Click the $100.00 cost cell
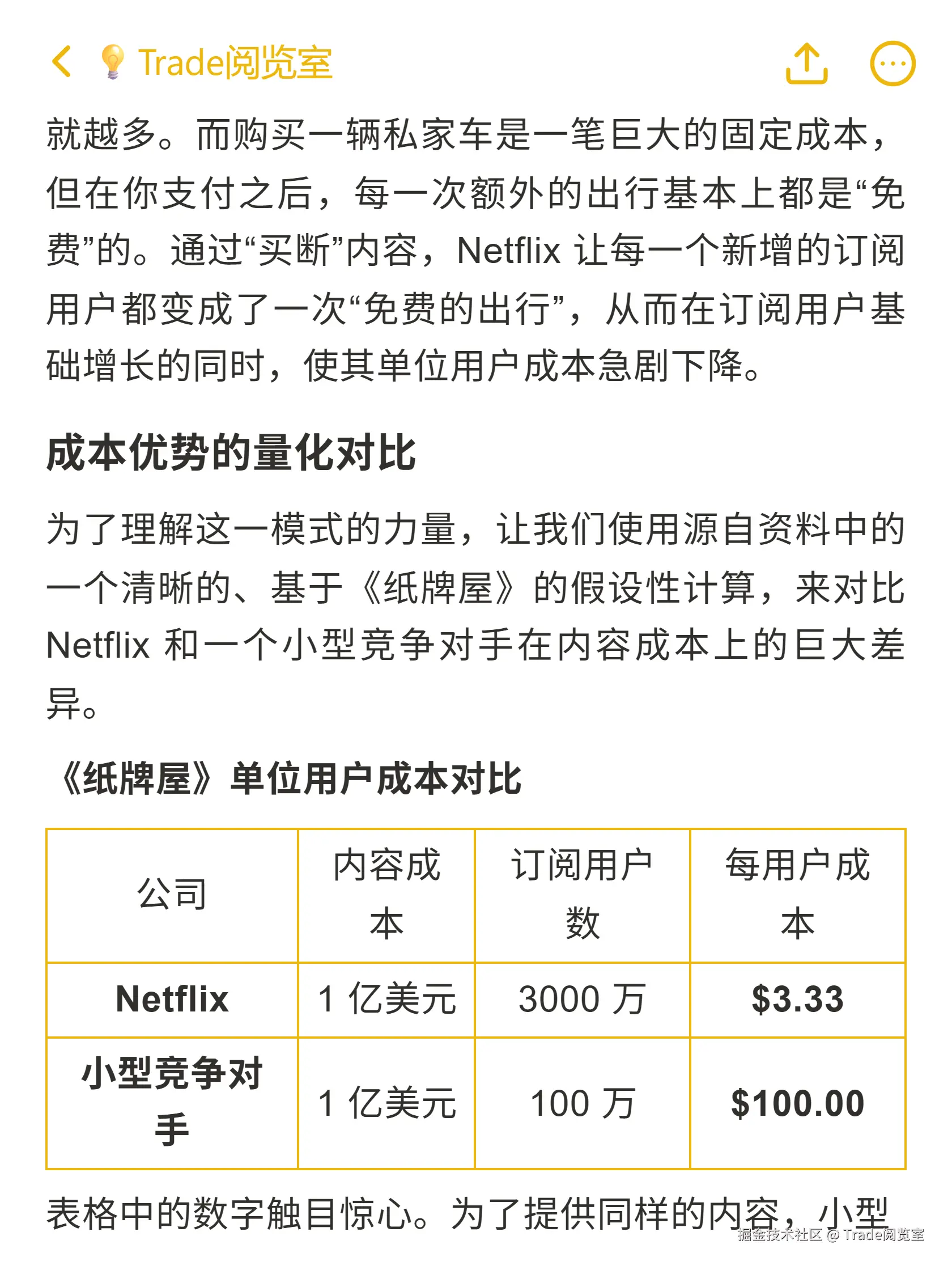Screen dimensions: 952x1270 click(797, 1102)
